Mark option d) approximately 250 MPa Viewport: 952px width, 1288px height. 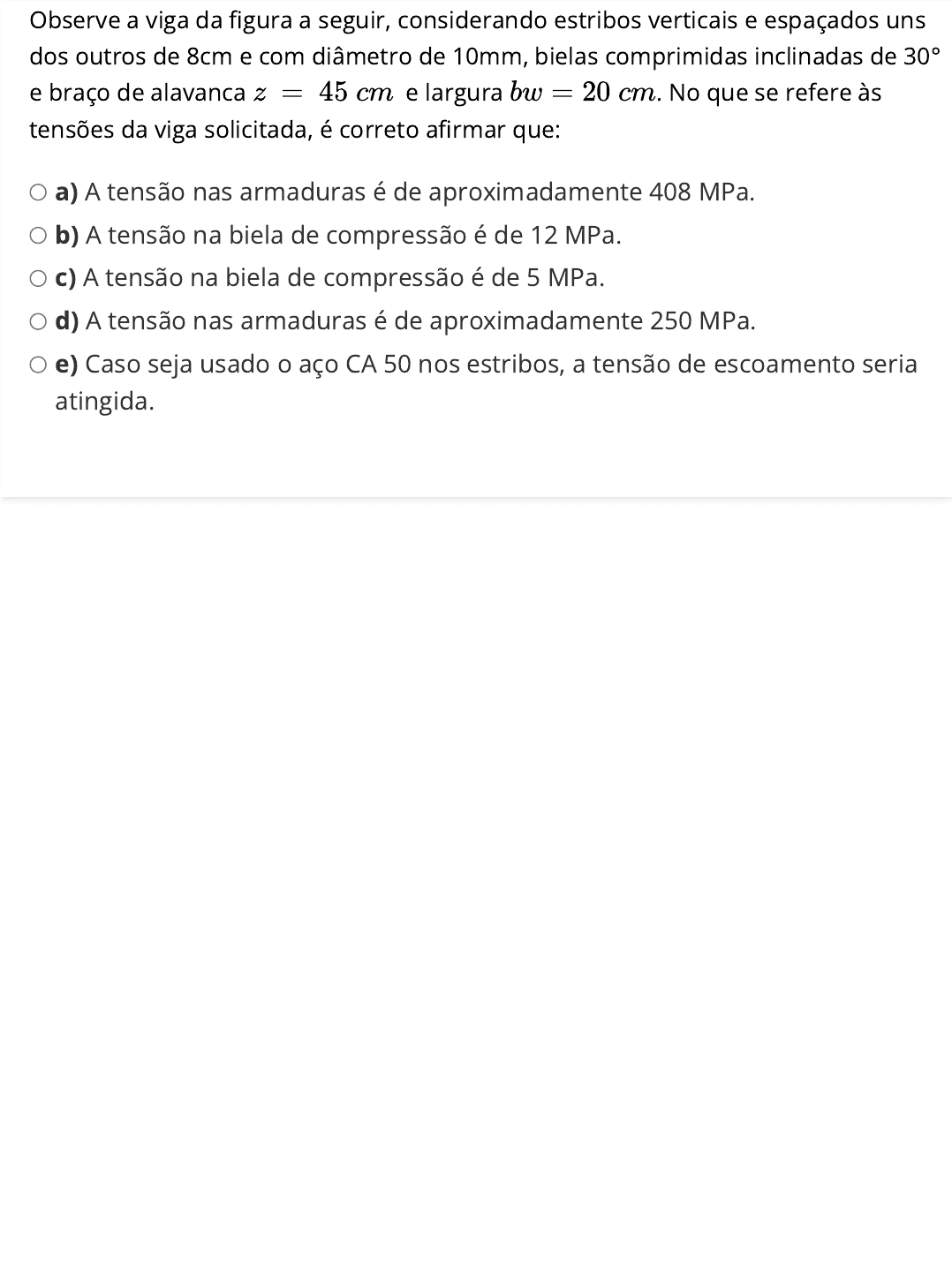[x=38, y=321]
